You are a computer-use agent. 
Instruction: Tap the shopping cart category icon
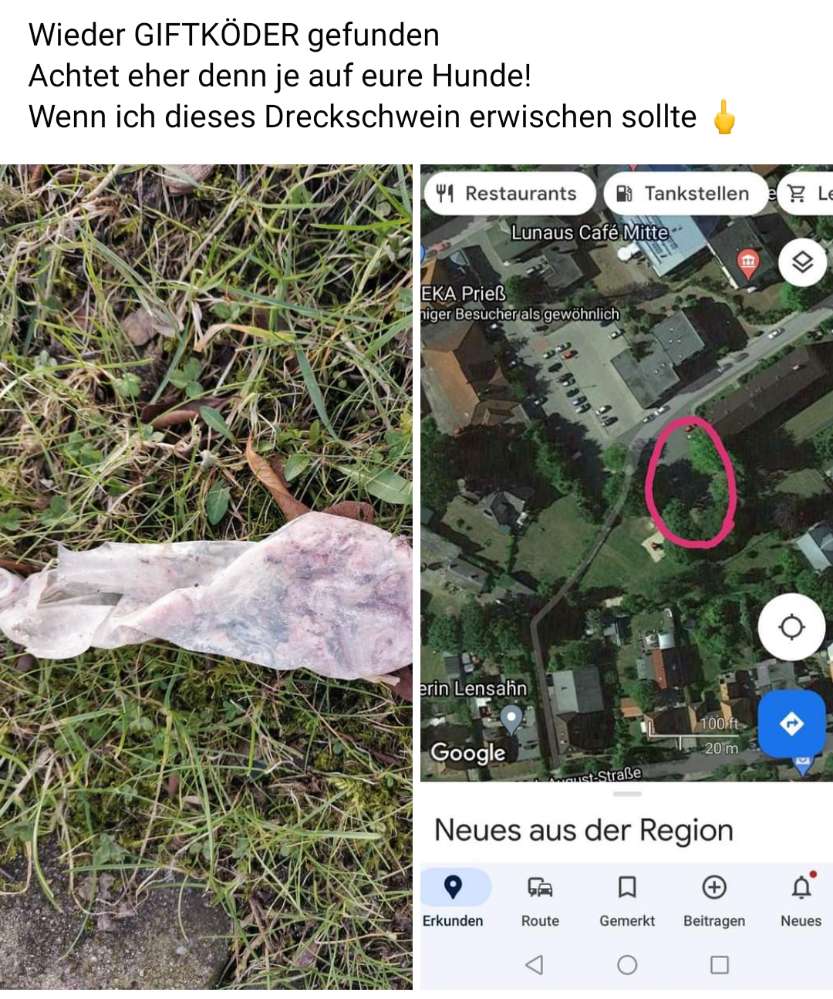pyautogui.click(x=798, y=193)
